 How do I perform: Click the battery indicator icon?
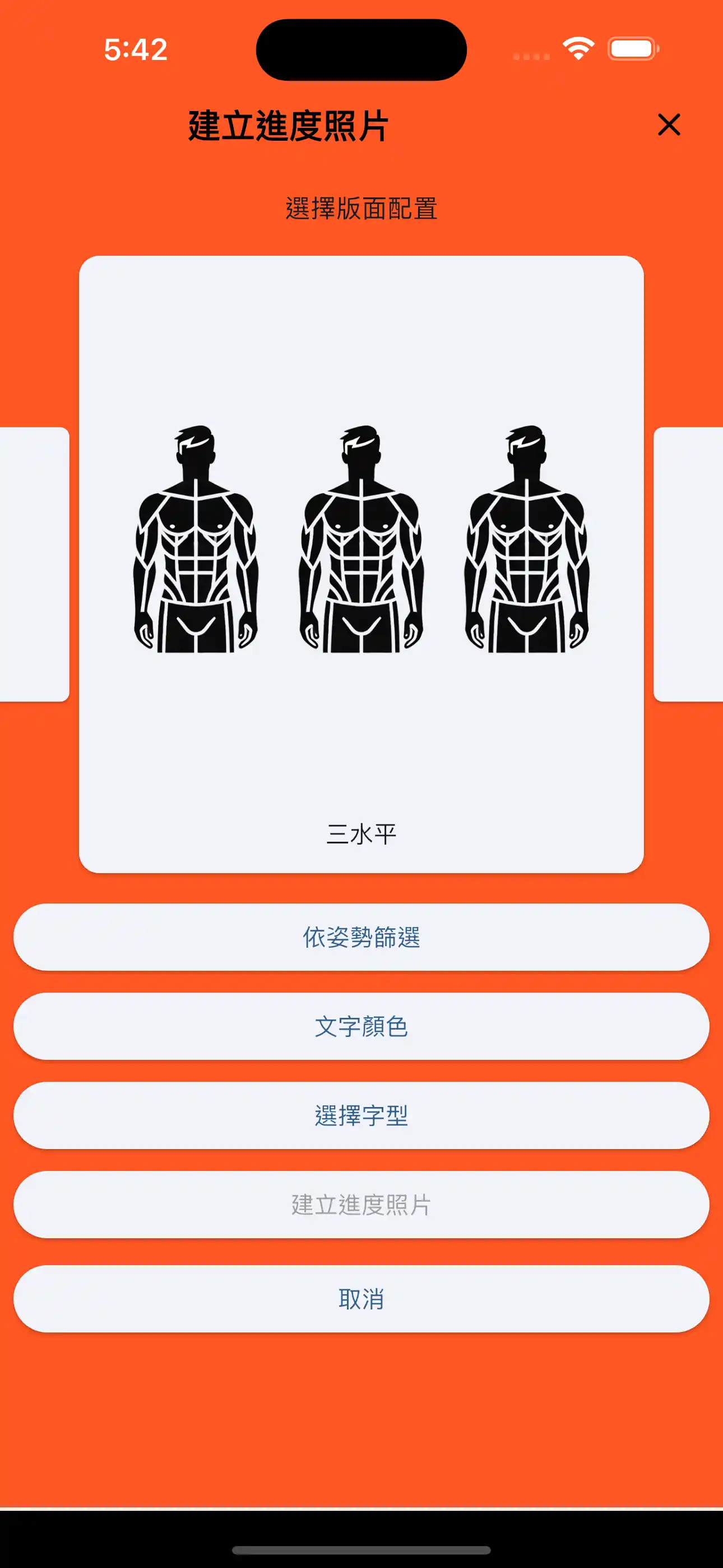click(631, 48)
